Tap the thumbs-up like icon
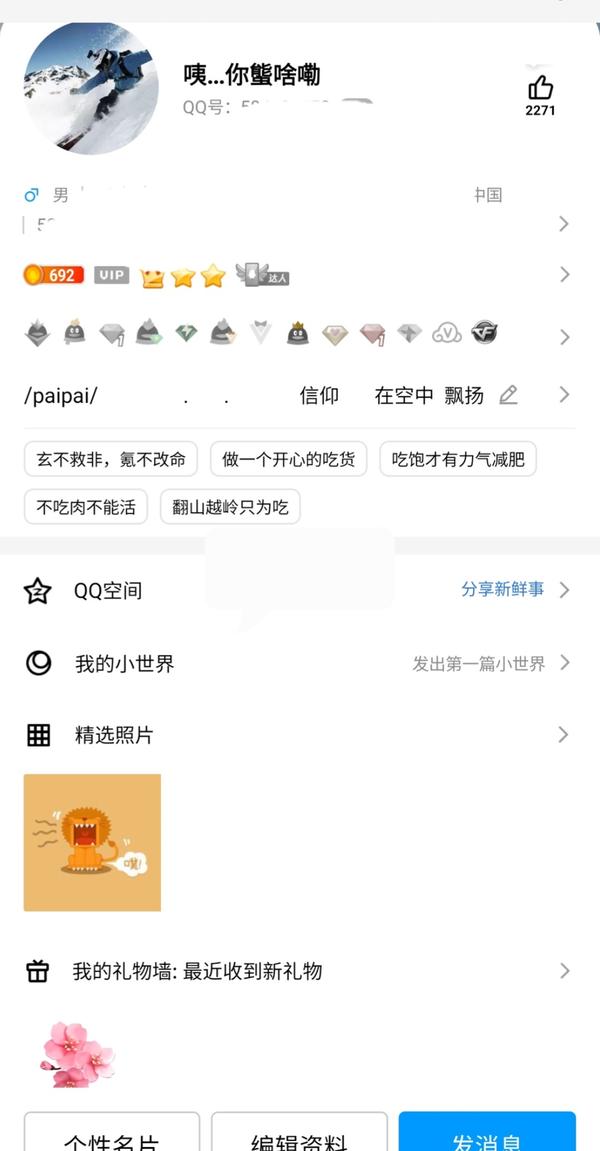The width and height of the screenshot is (600, 1151). click(x=540, y=88)
